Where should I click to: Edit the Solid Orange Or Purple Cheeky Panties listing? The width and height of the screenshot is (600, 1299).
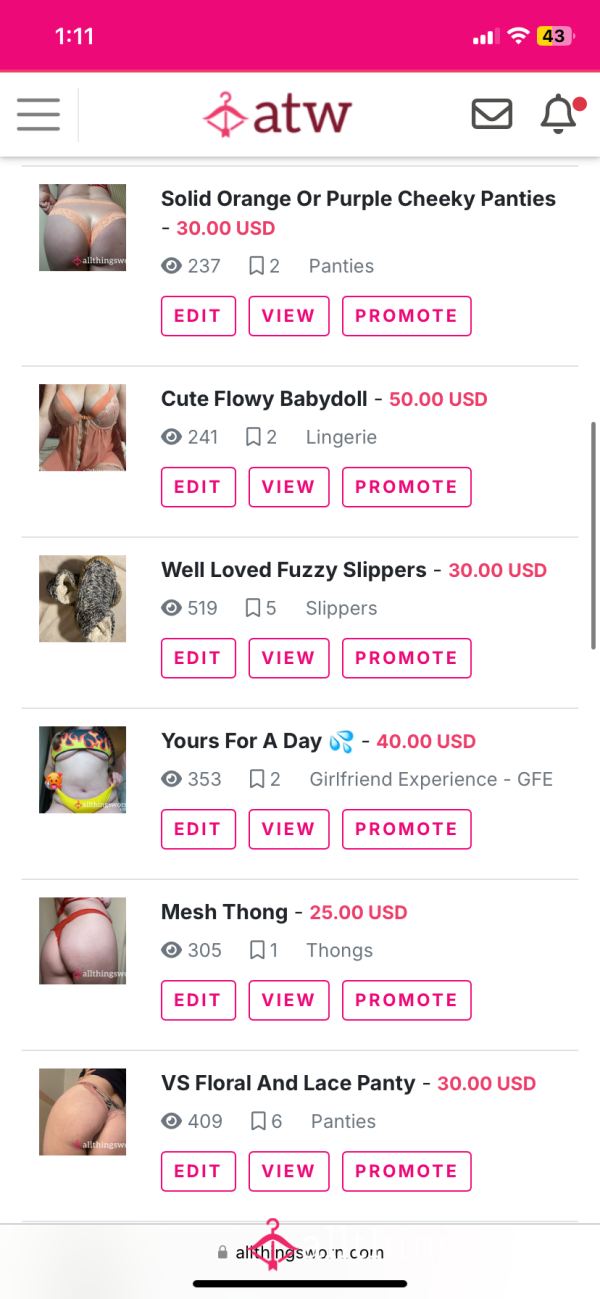[x=198, y=316]
